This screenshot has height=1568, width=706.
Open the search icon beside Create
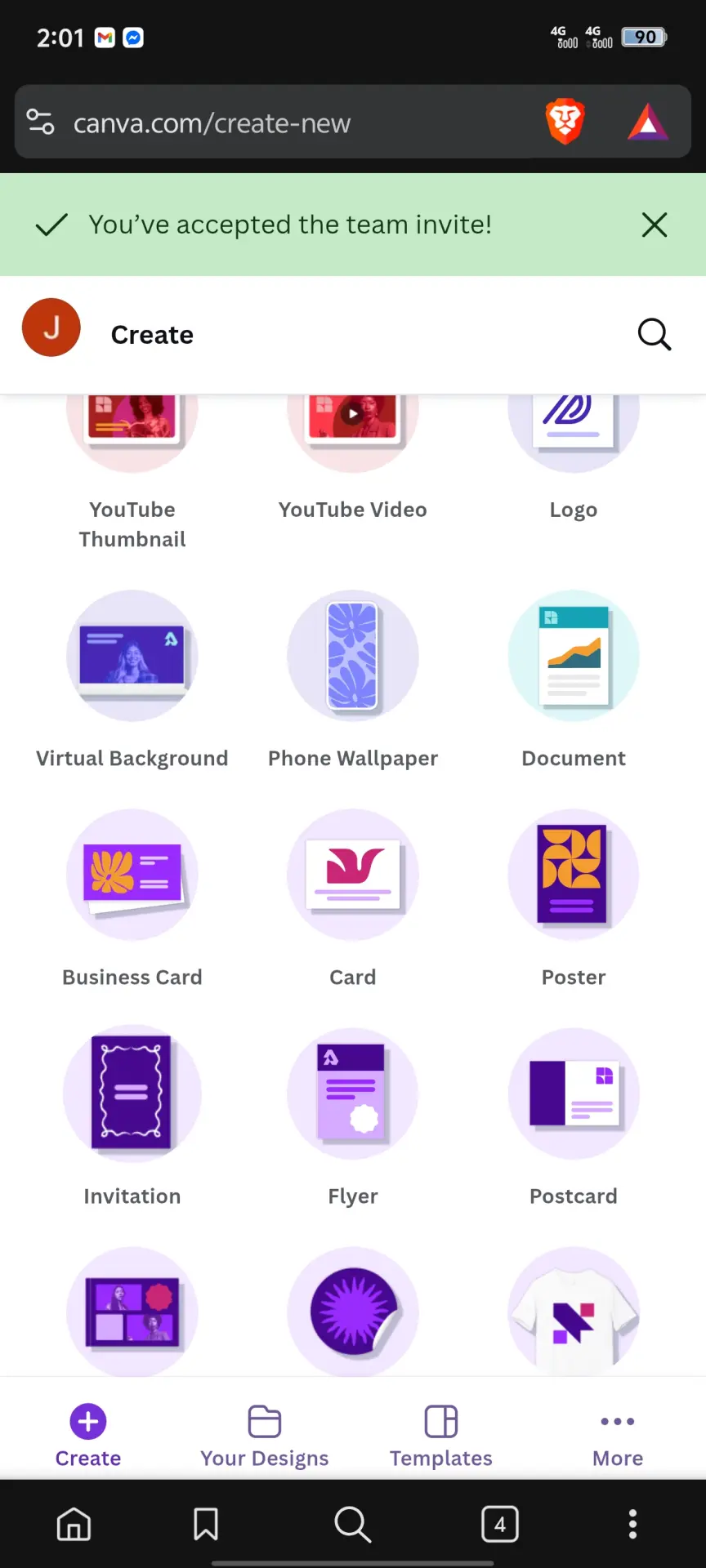[655, 334]
